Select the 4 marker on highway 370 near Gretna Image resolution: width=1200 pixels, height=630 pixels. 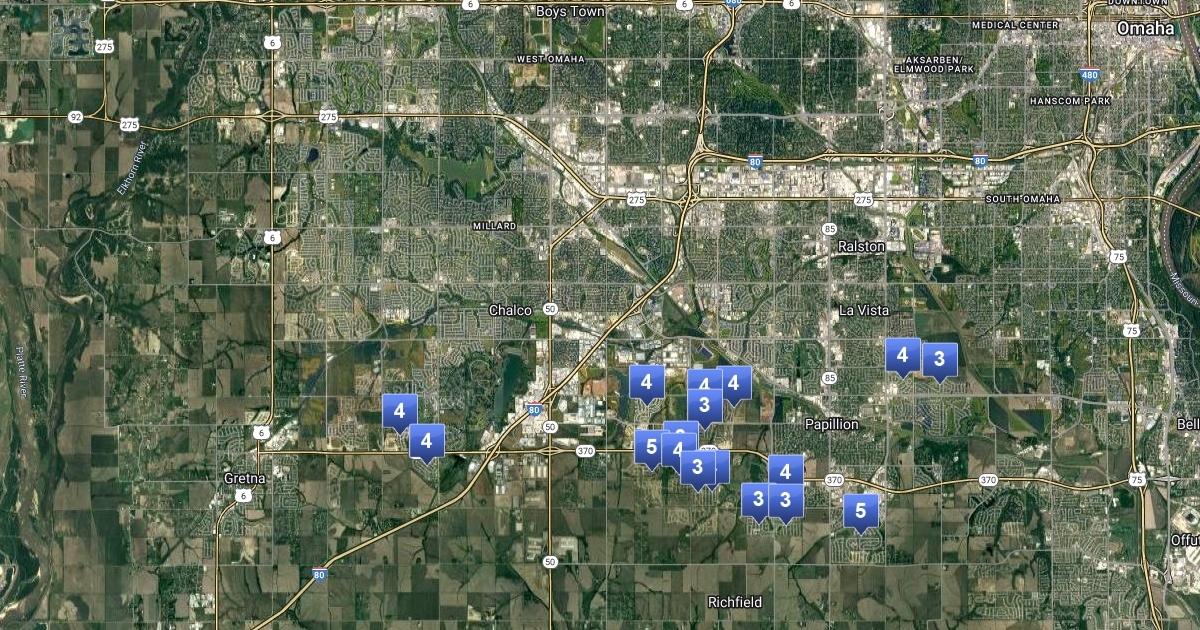427,441
